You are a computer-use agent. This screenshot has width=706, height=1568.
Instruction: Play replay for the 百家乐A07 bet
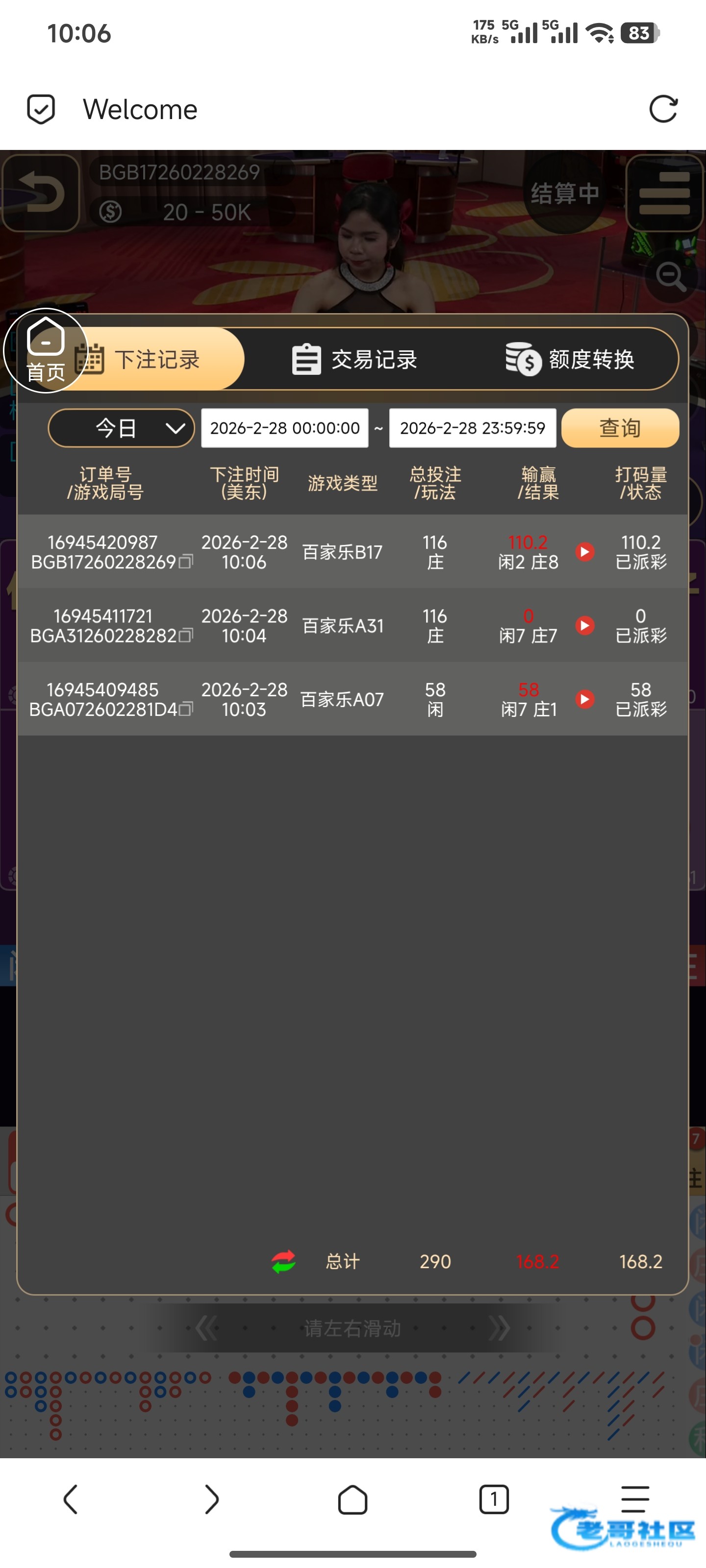(585, 699)
